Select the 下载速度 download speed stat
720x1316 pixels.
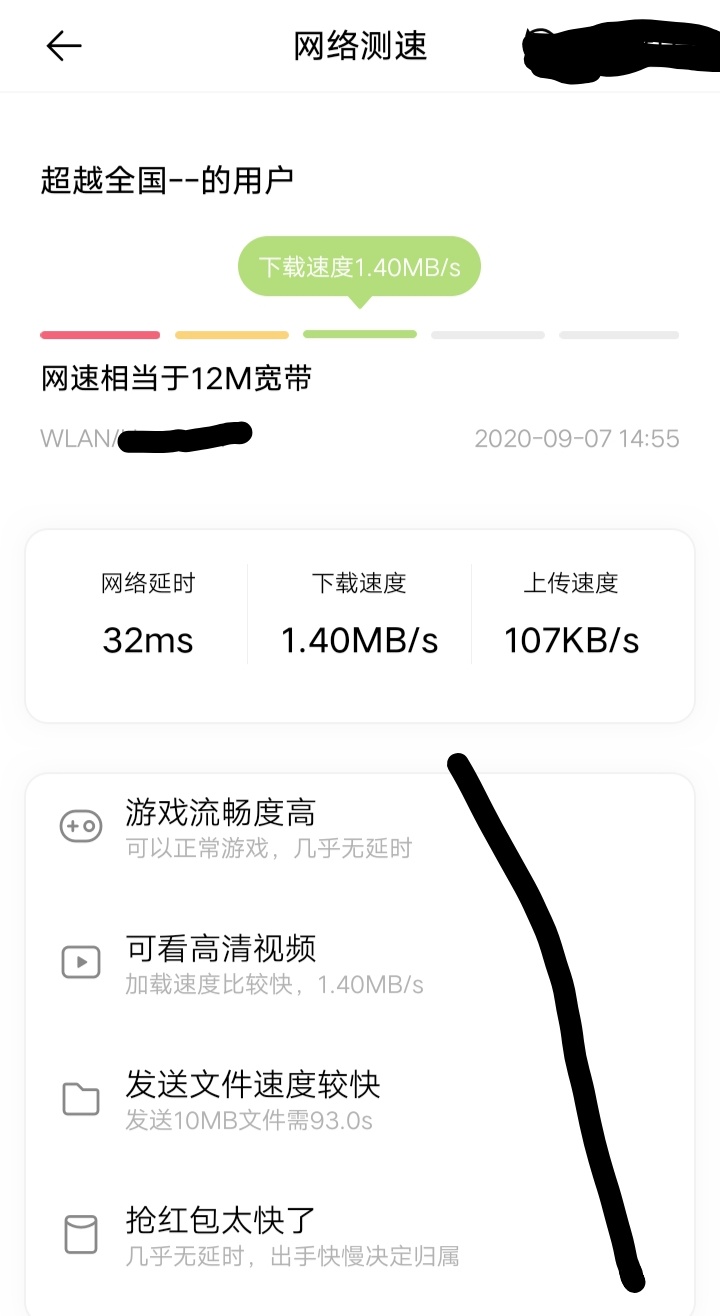click(x=360, y=610)
